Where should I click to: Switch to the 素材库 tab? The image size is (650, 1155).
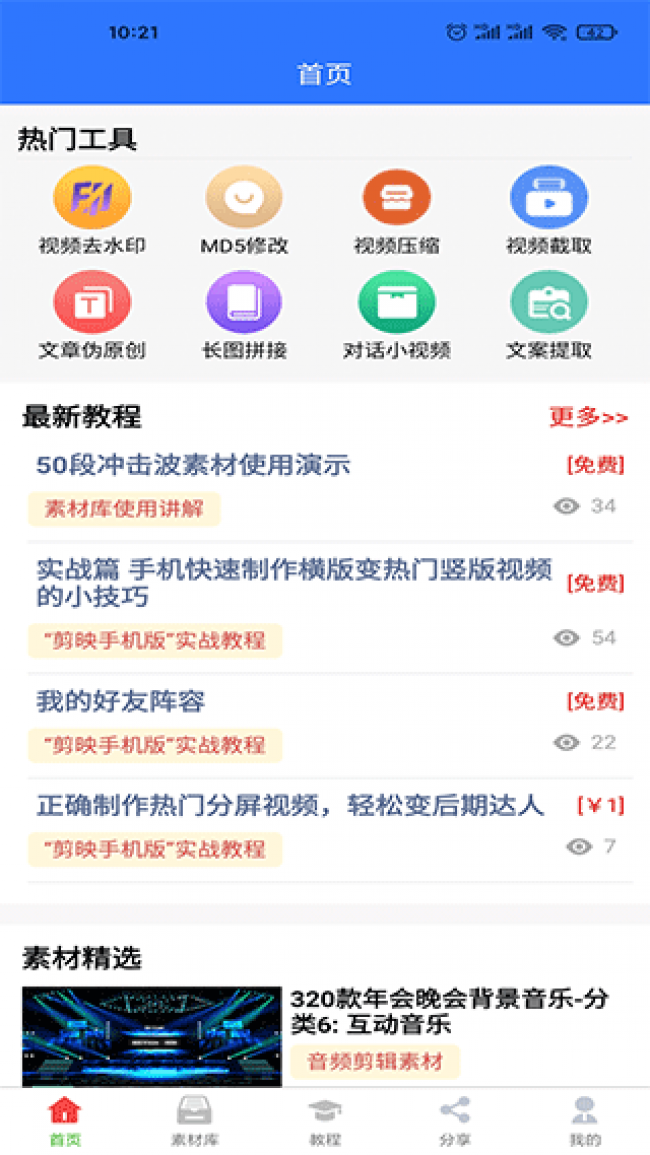point(194,1120)
